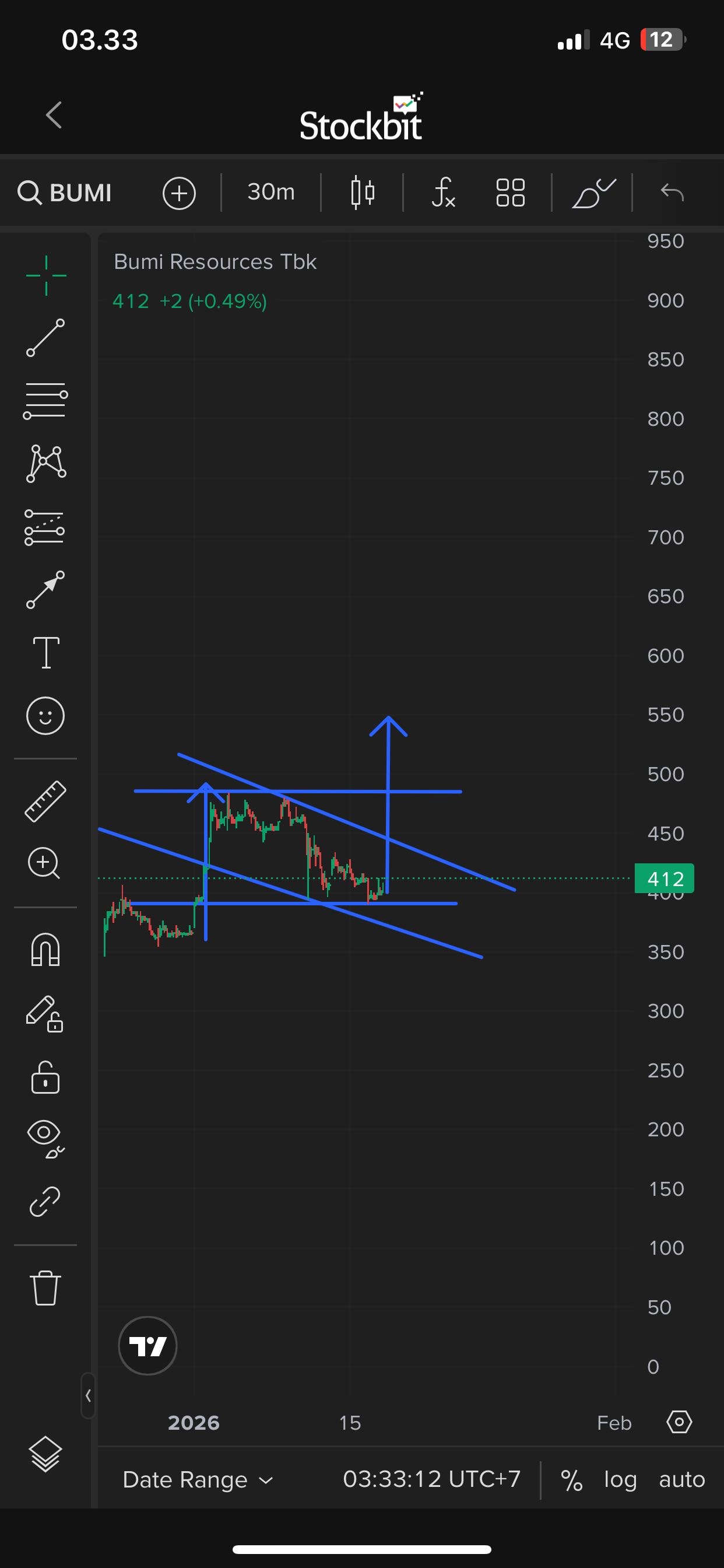Activate the zoom in tool
Viewport: 724px width, 1568px height.
[44, 863]
